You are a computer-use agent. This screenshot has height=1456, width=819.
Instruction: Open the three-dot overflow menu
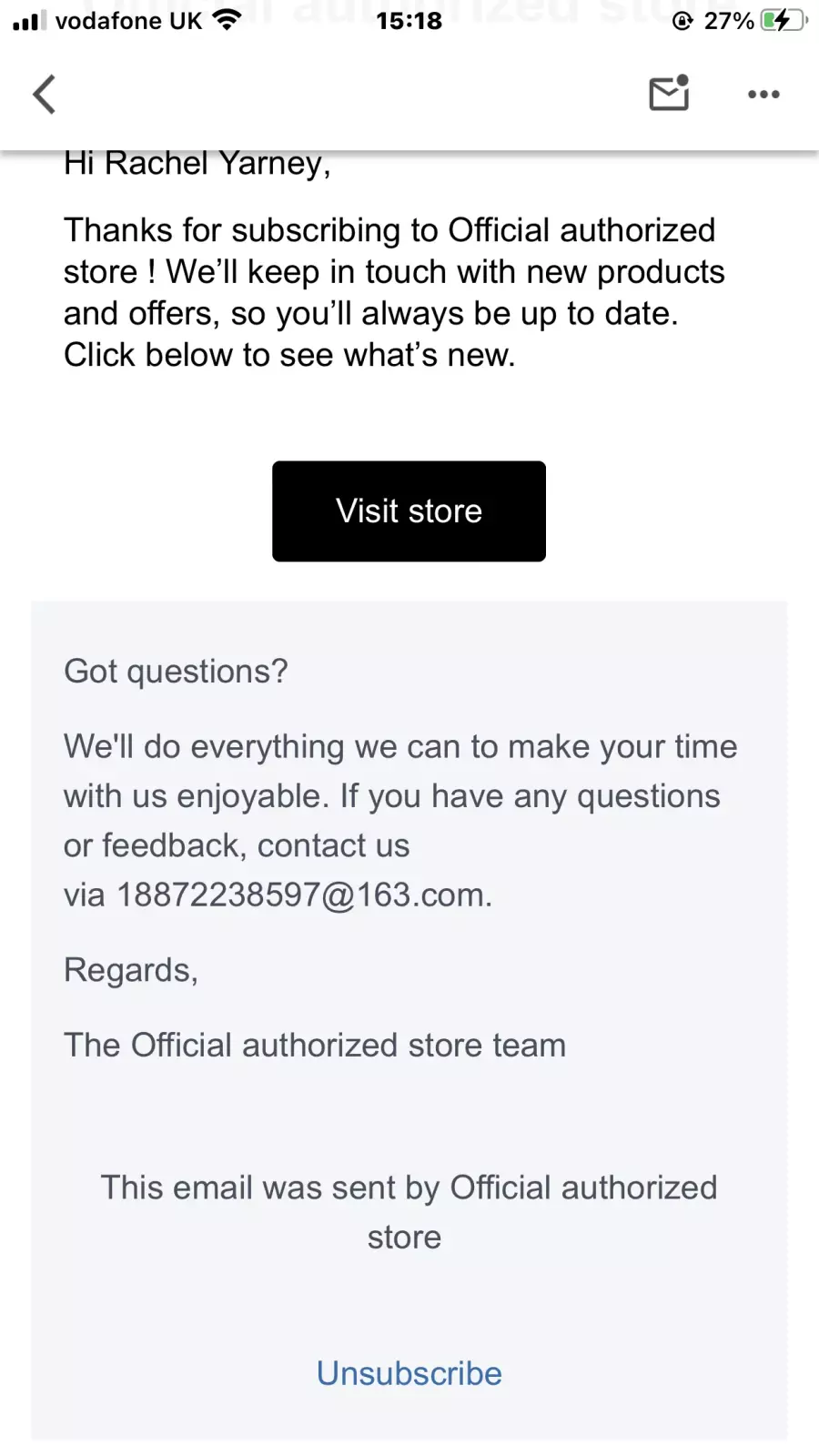[x=763, y=94]
